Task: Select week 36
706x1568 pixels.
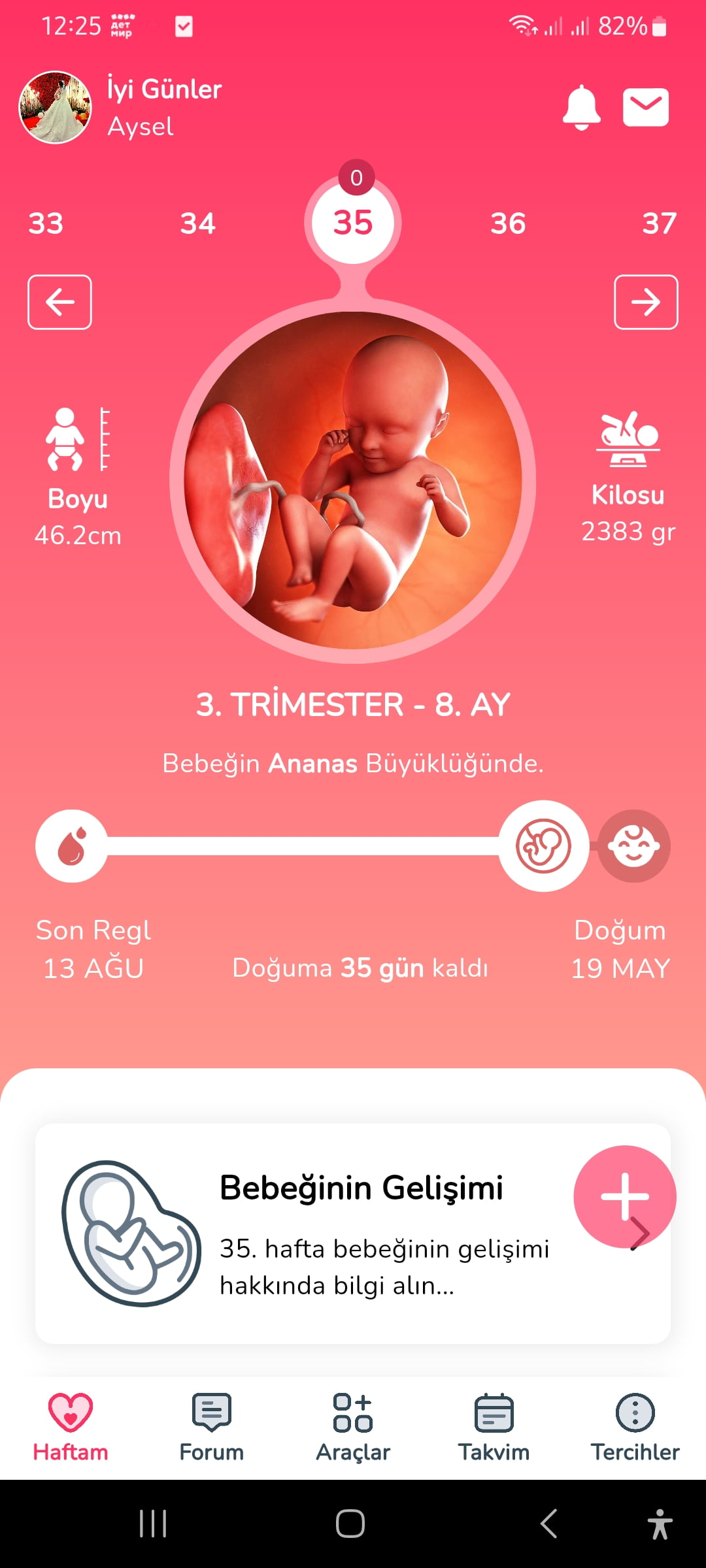Action: click(509, 223)
